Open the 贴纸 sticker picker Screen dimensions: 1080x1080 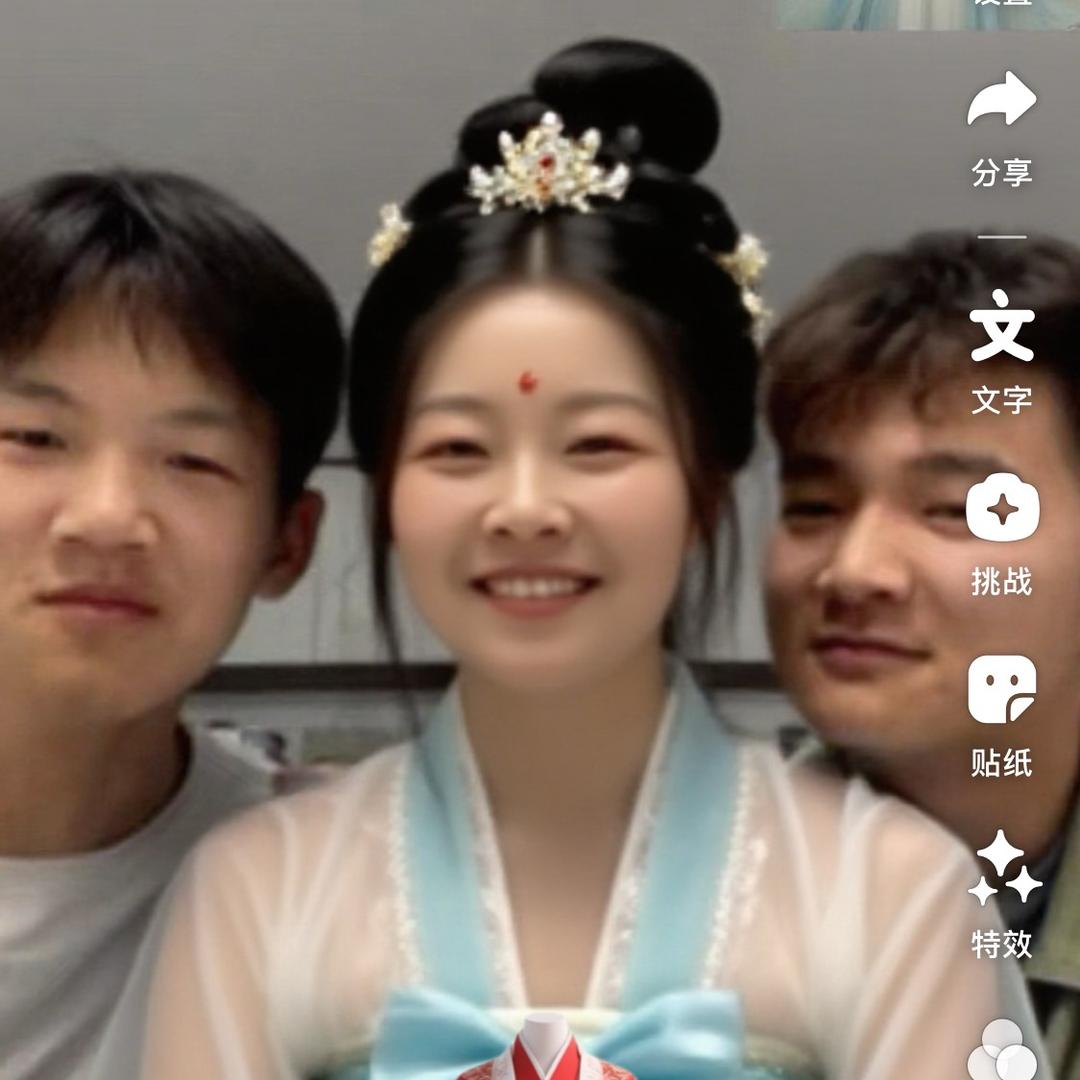pyautogui.click(x=1002, y=690)
